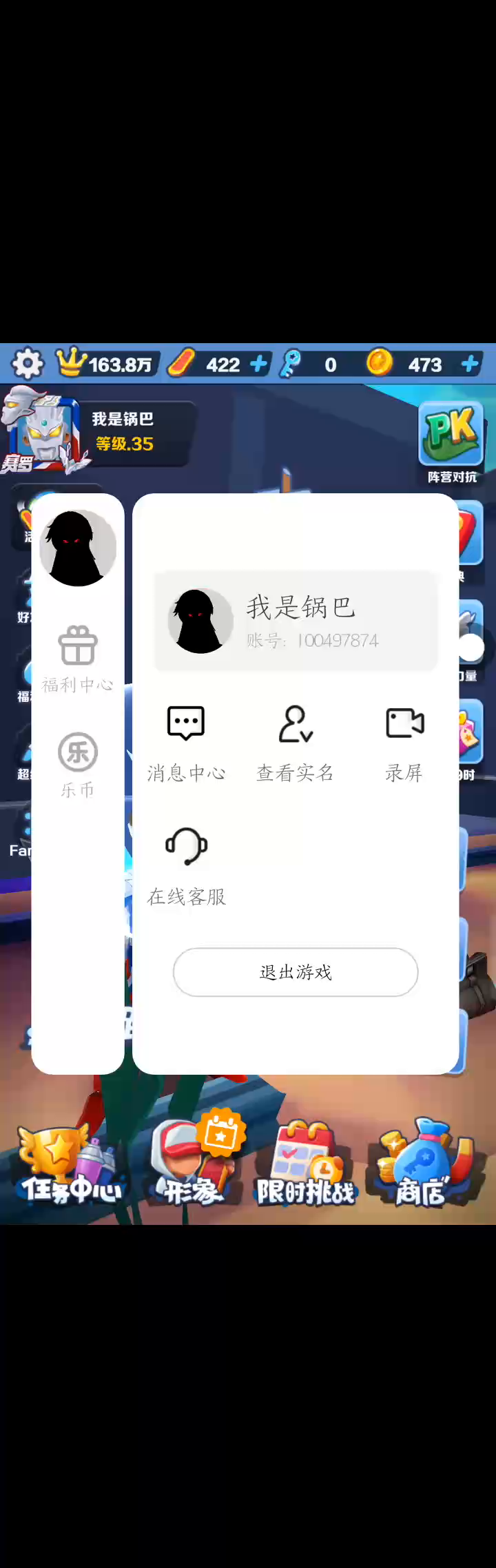496x1568 pixels.
Task: Open 消息中心 message center
Action: [186, 743]
